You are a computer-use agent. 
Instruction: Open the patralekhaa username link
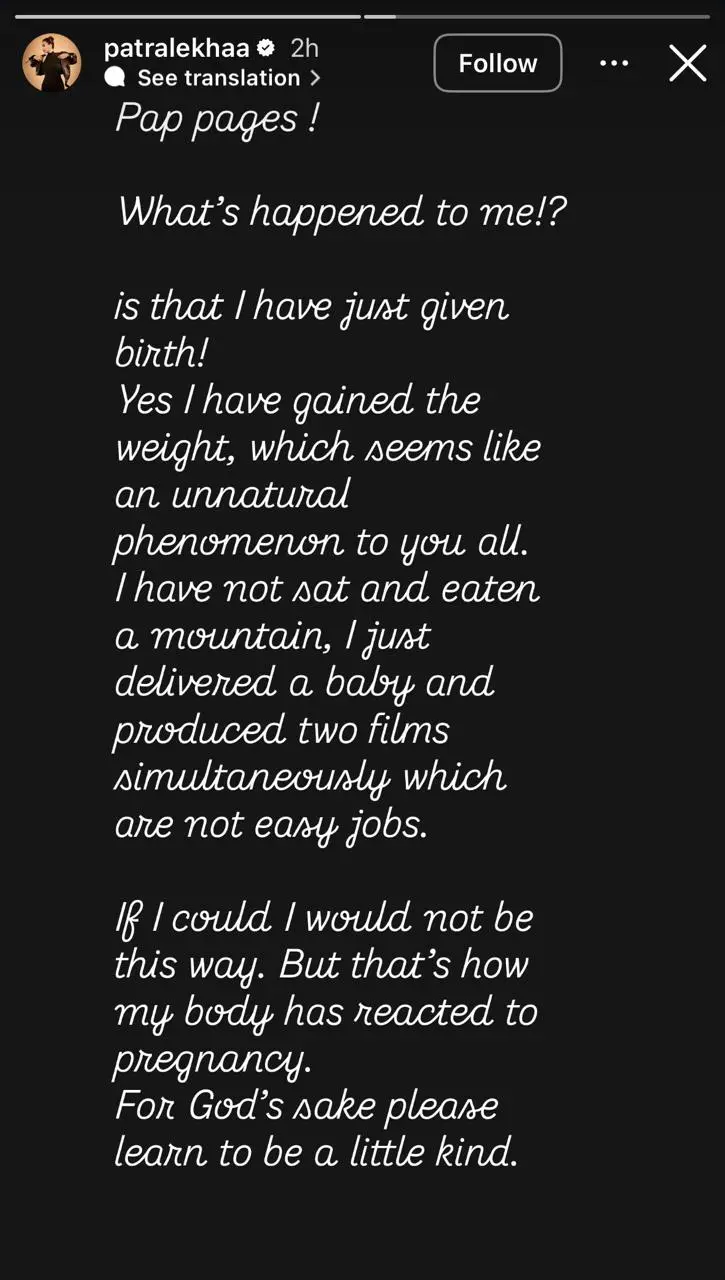tap(176, 48)
